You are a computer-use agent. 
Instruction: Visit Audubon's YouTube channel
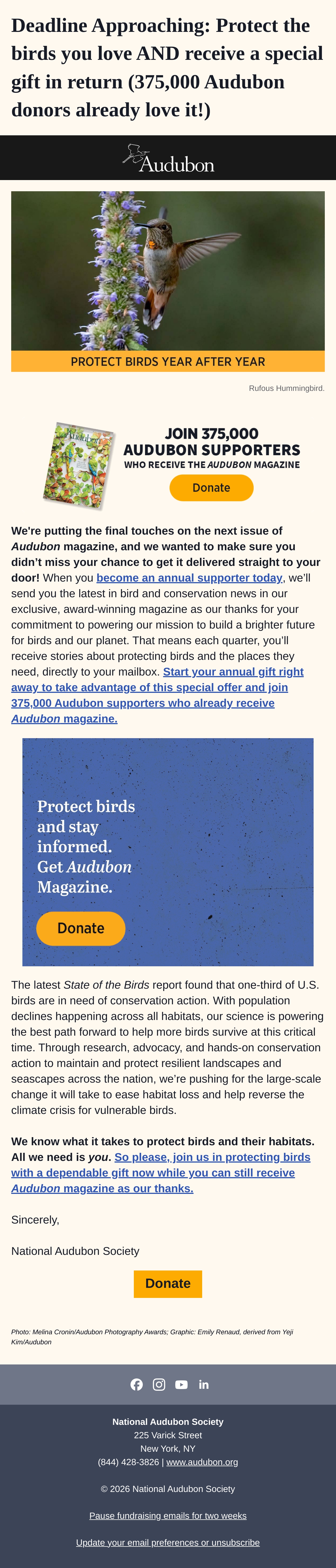[x=182, y=1384]
